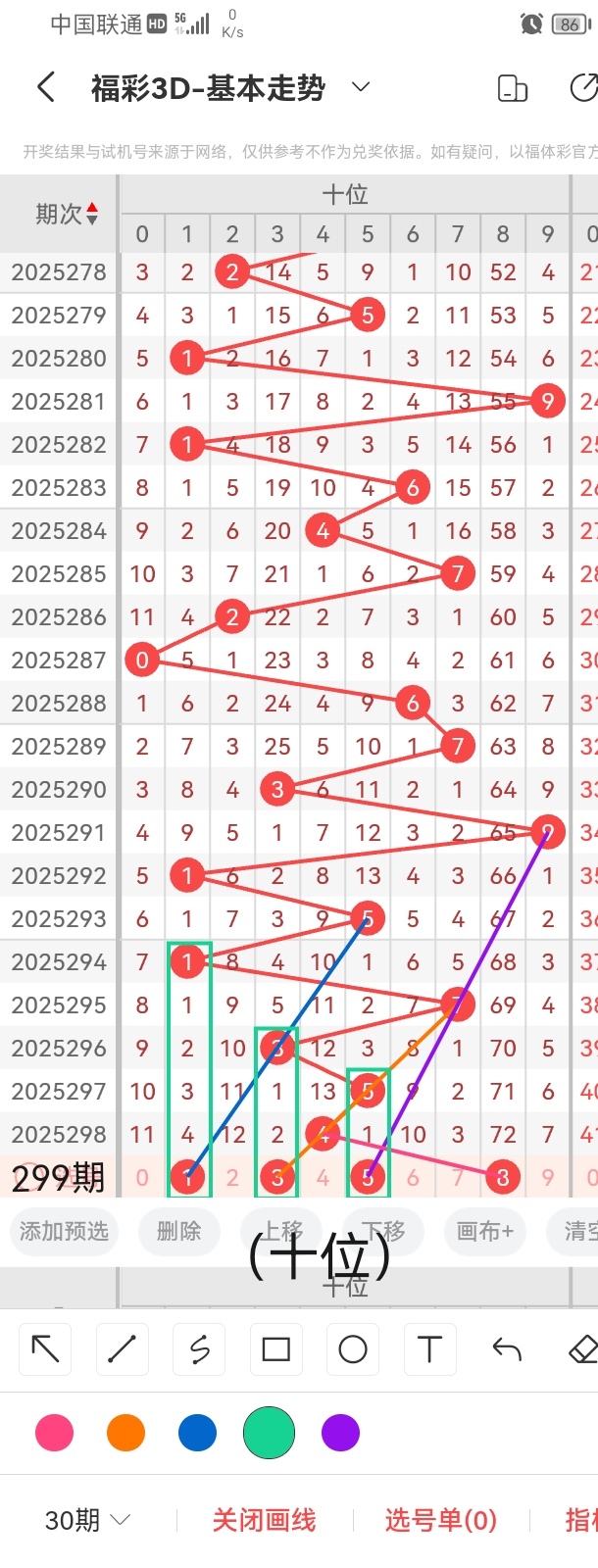Choose the pink color swatch
Viewport: 598px width, 1568px height.
(x=54, y=1433)
